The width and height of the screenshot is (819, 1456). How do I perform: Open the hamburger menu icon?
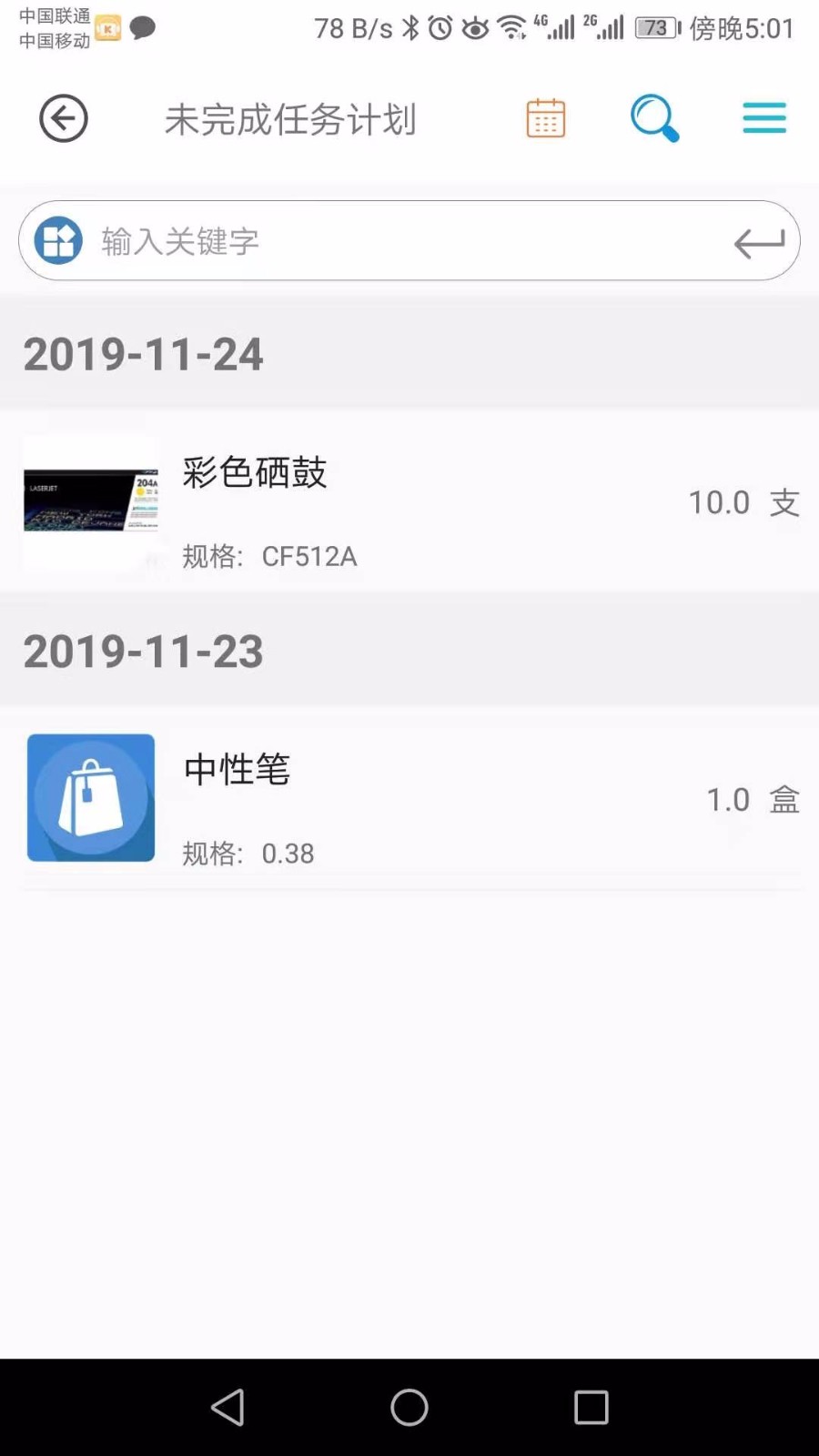click(x=763, y=118)
